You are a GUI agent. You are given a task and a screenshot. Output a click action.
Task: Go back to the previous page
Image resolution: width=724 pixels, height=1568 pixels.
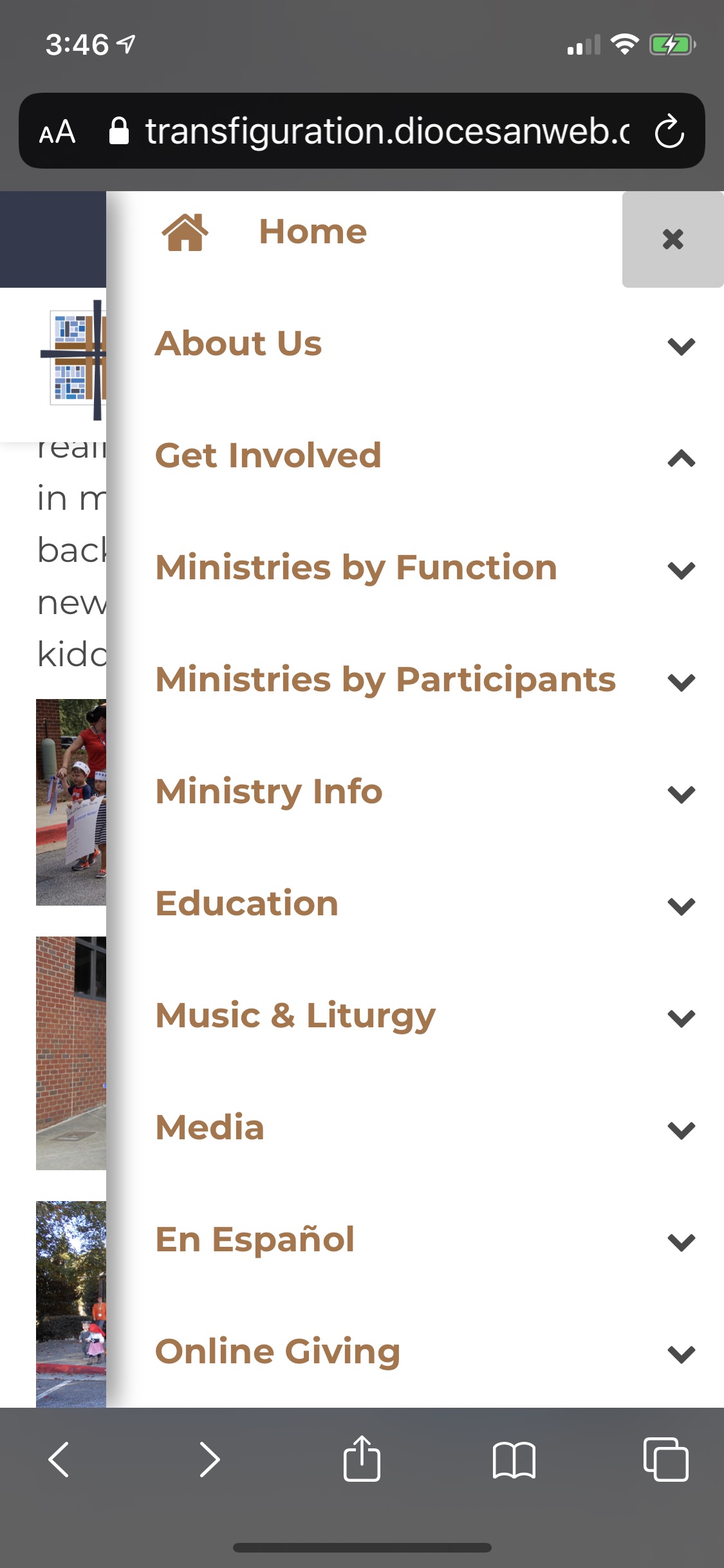tap(59, 1459)
